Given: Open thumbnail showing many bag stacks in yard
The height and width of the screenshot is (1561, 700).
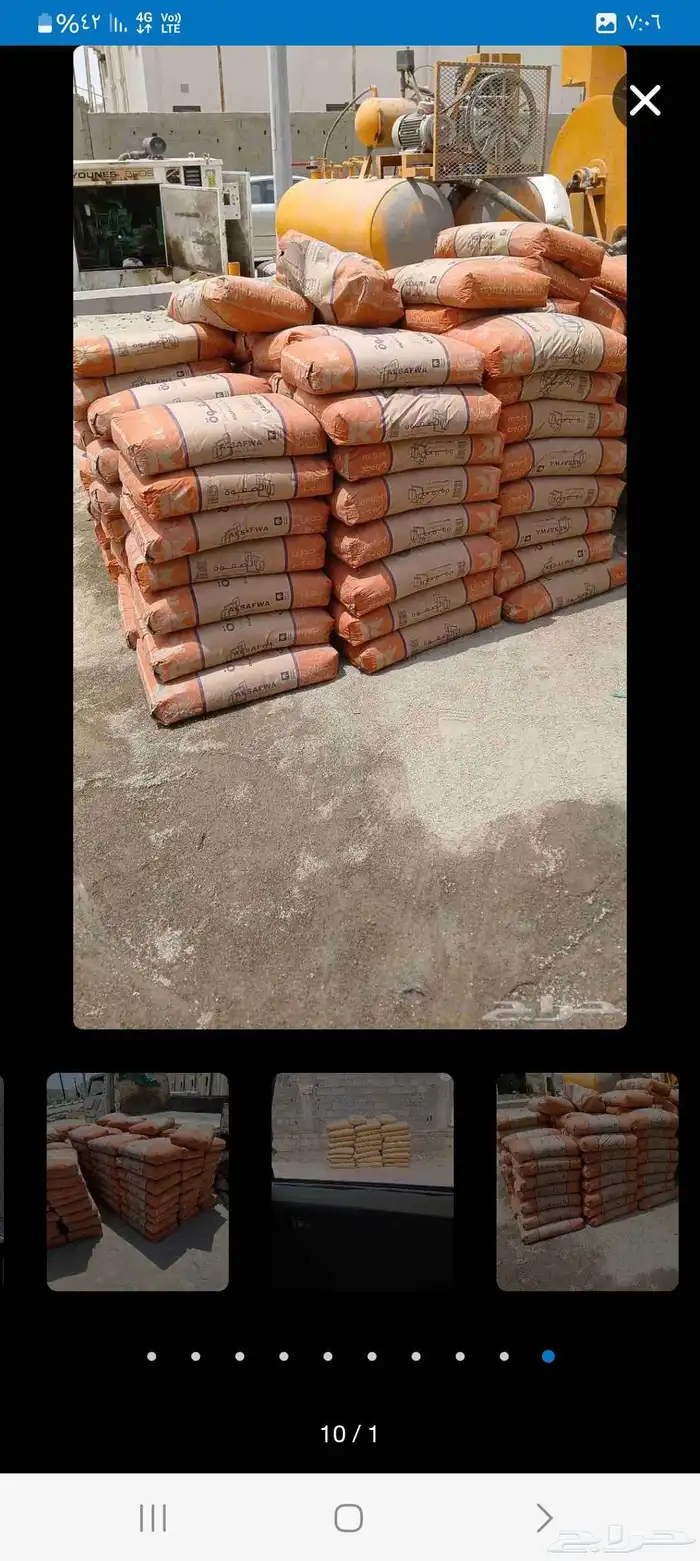Looking at the screenshot, I should [x=137, y=1181].
